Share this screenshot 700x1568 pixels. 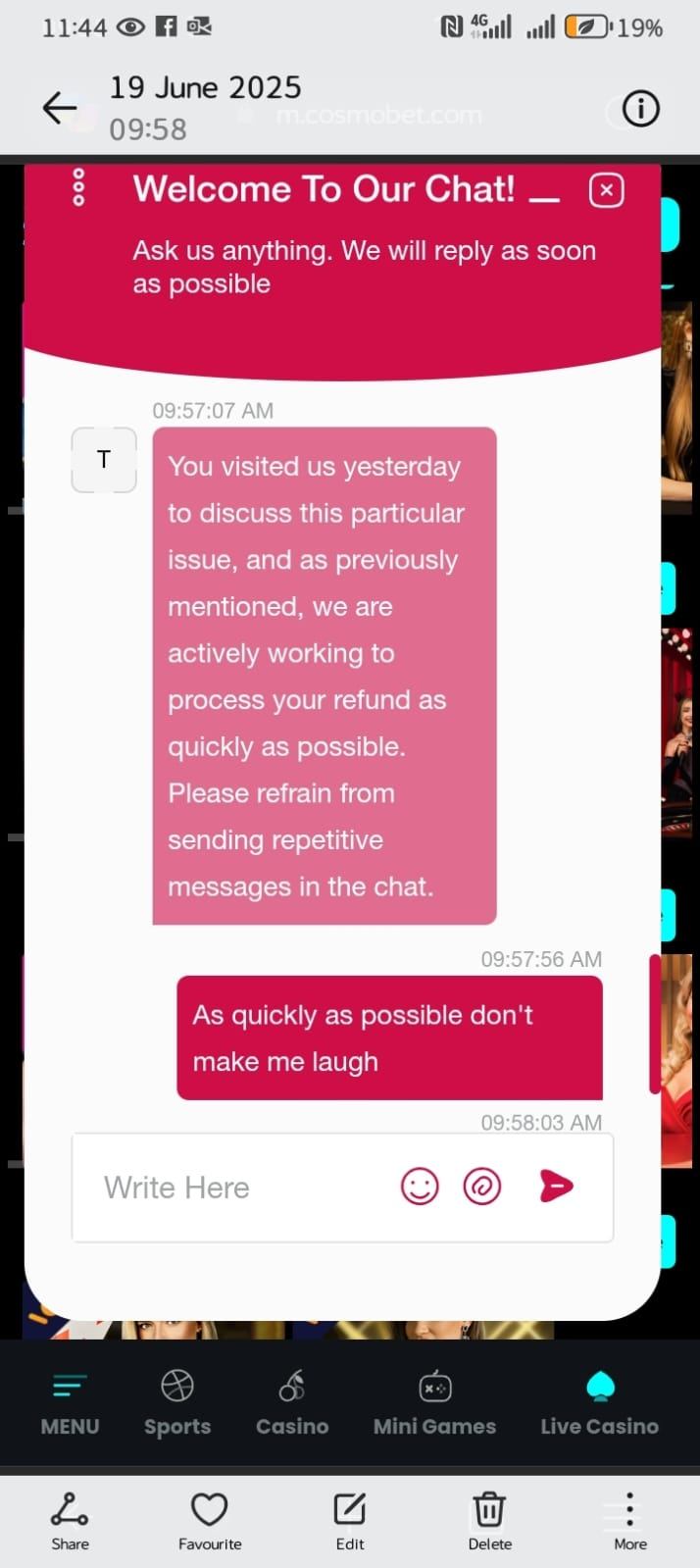[70, 1521]
